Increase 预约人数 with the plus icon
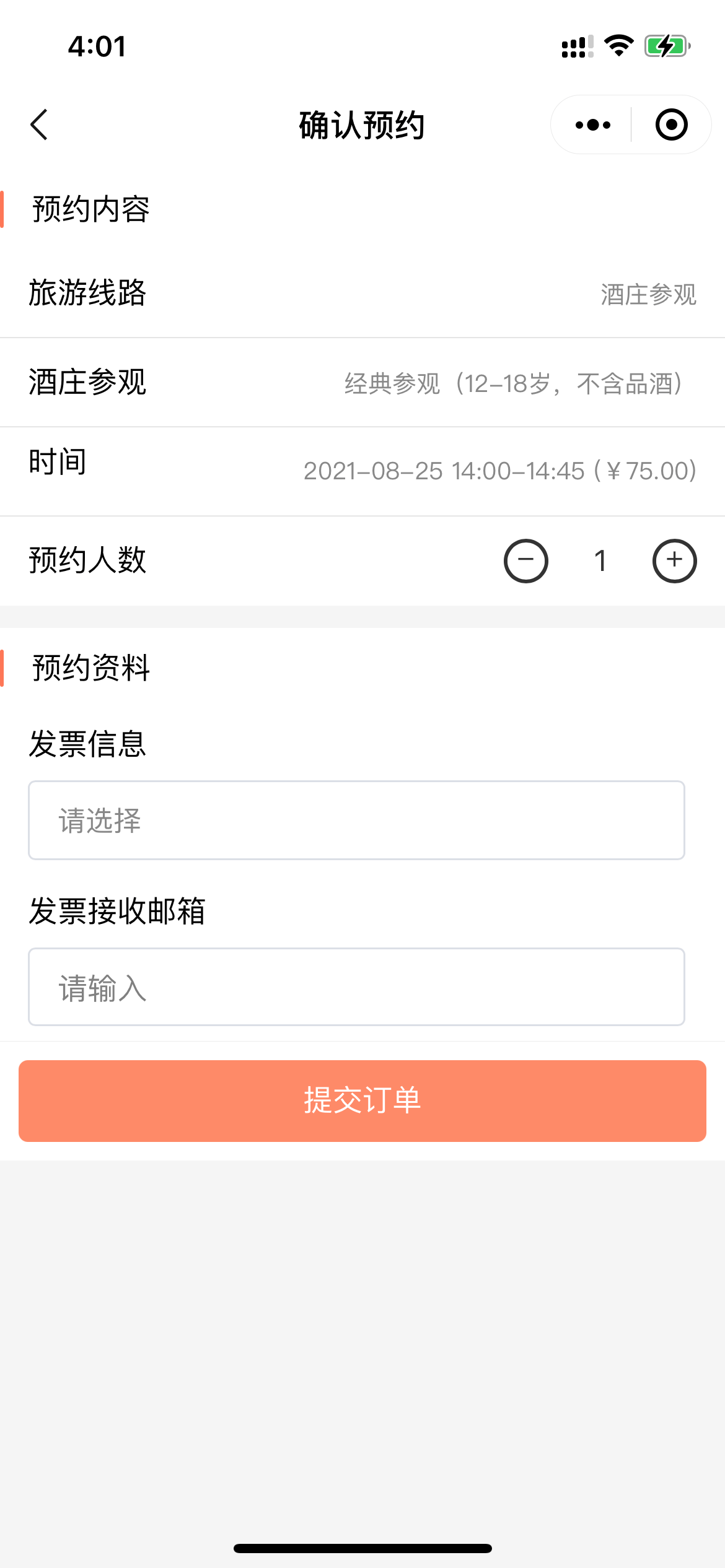 pyautogui.click(x=674, y=561)
